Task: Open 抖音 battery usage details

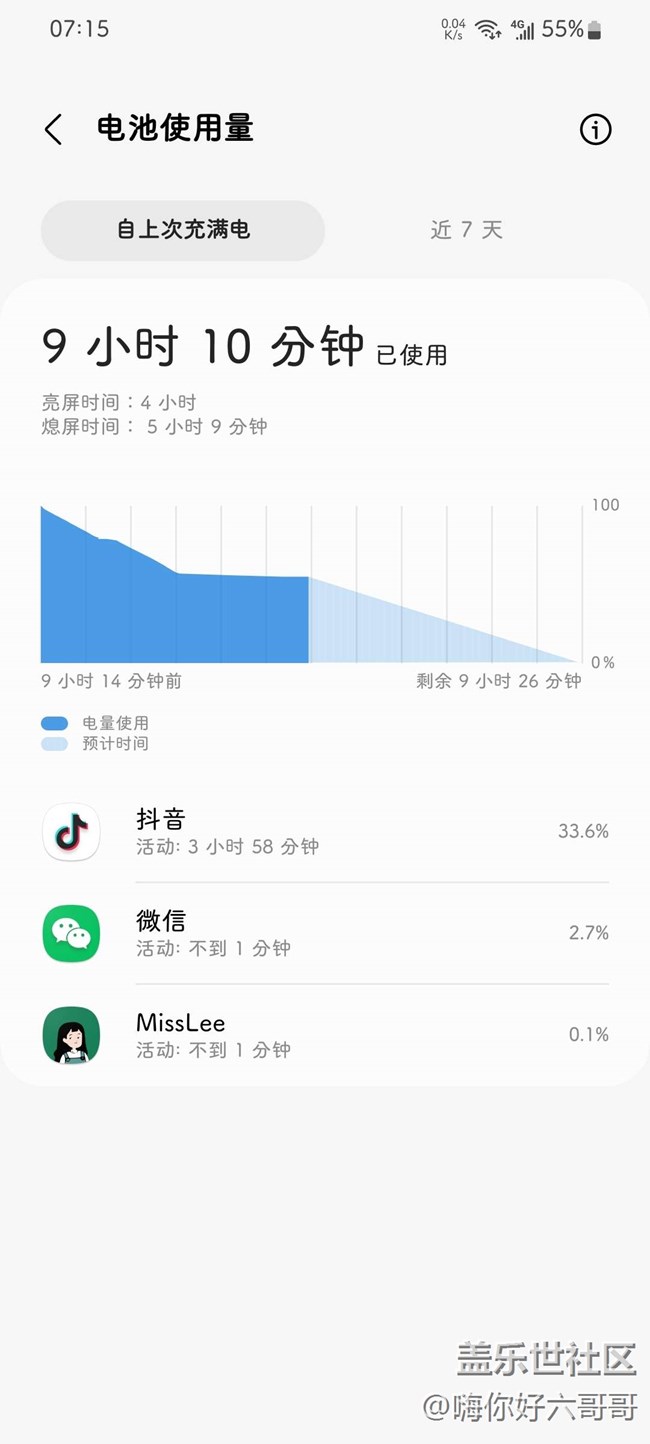Action: tap(325, 832)
